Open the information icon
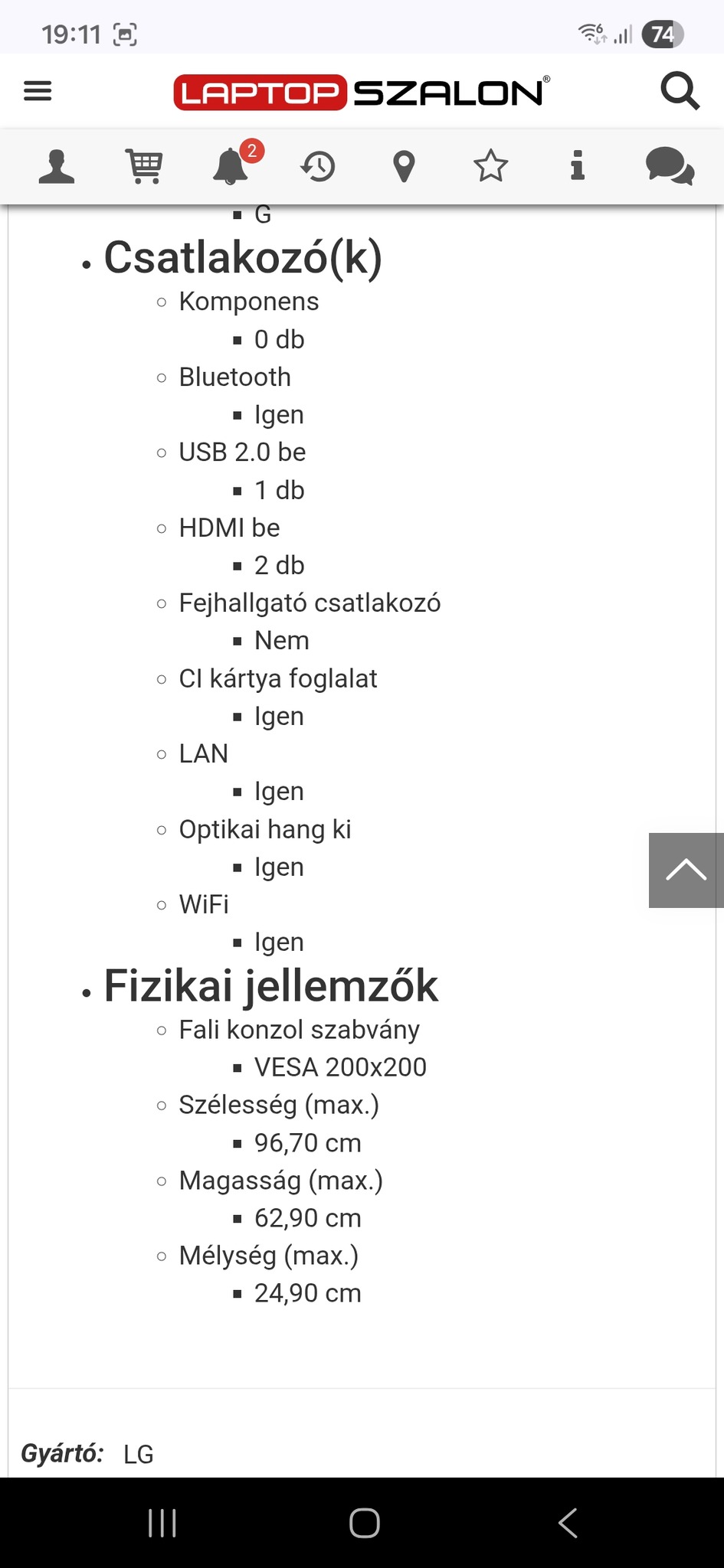The height and width of the screenshot is (1568, 724). click(578, 166)
